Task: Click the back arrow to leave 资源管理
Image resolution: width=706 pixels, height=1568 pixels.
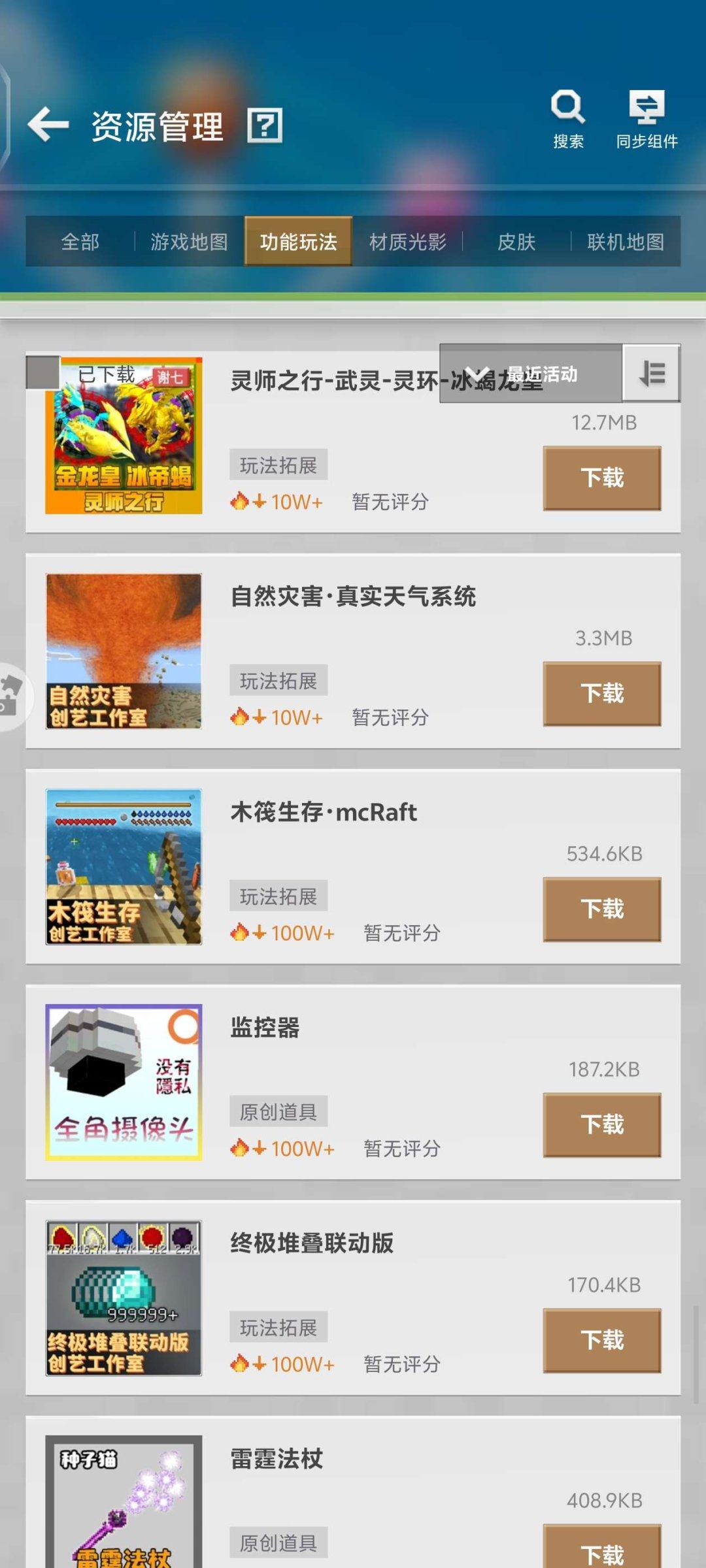Action: pos(47,125)
